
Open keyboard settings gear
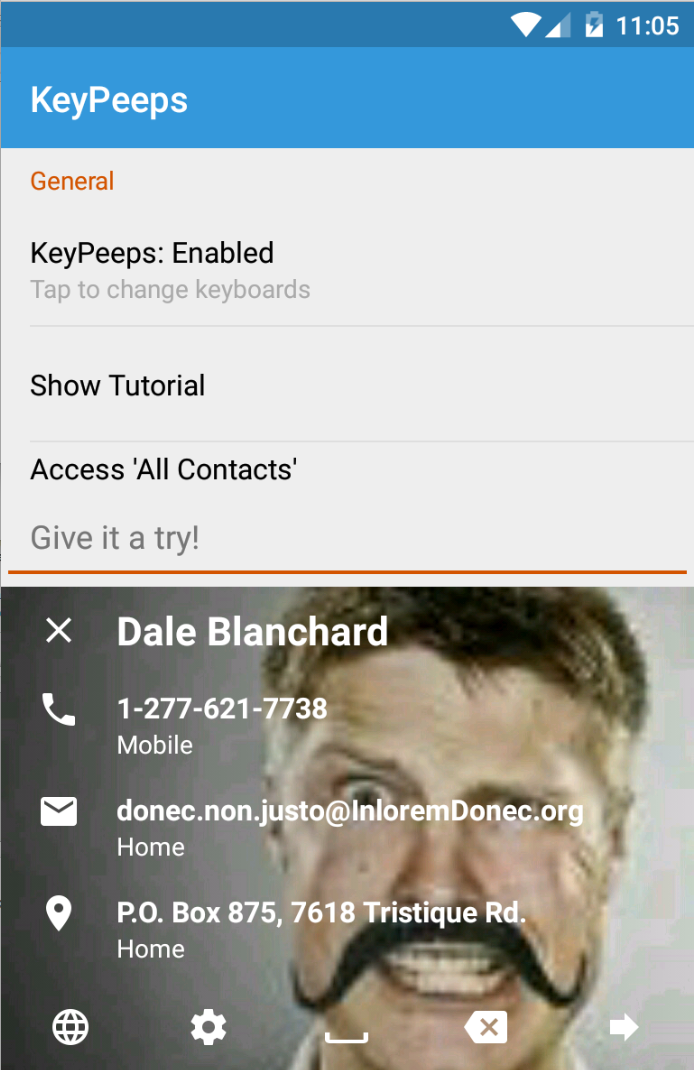pos(208,1027)
